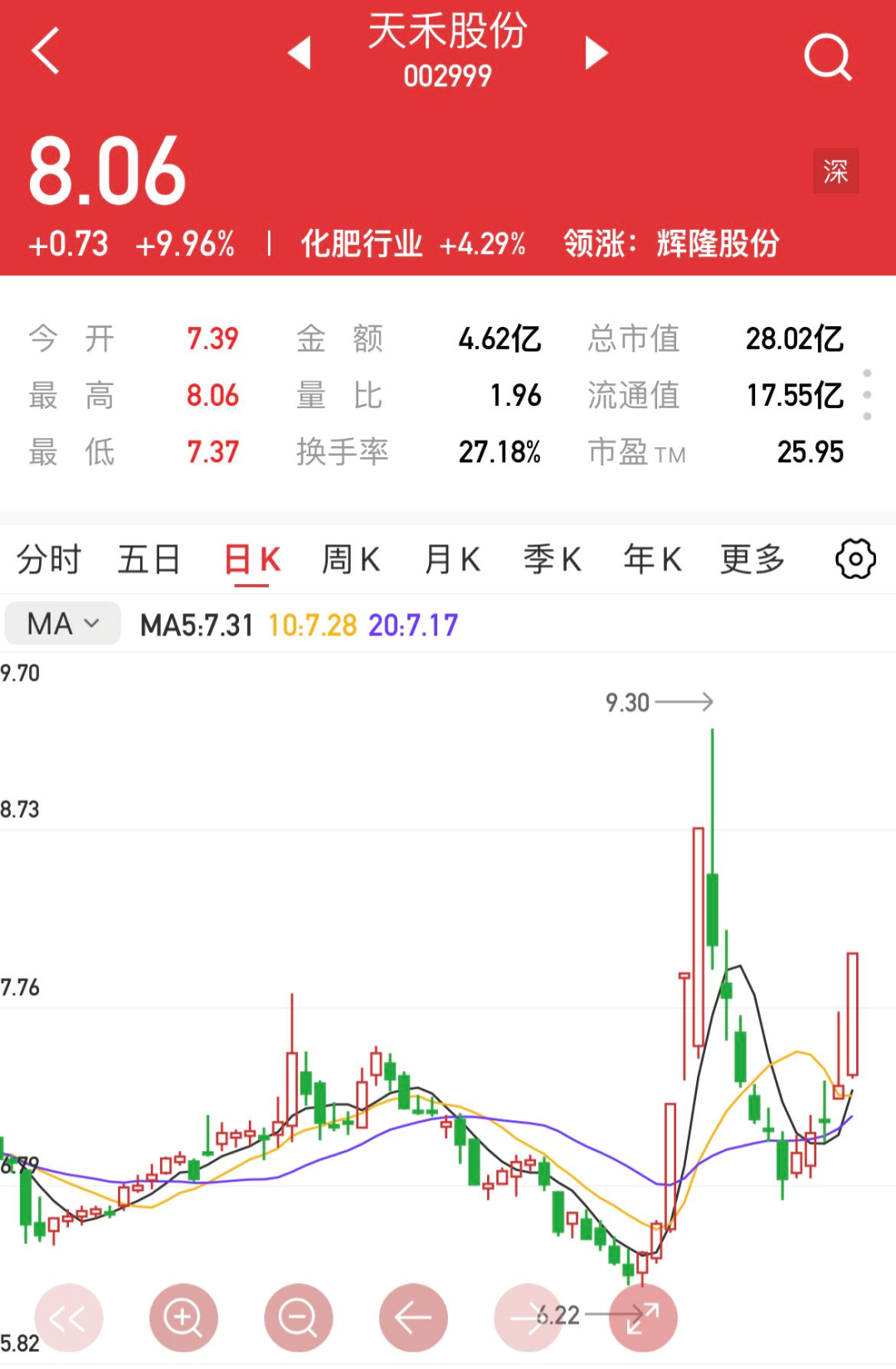Open stock search
The height and width of the screenshot is (1369, 896).
tap(827, 56)
